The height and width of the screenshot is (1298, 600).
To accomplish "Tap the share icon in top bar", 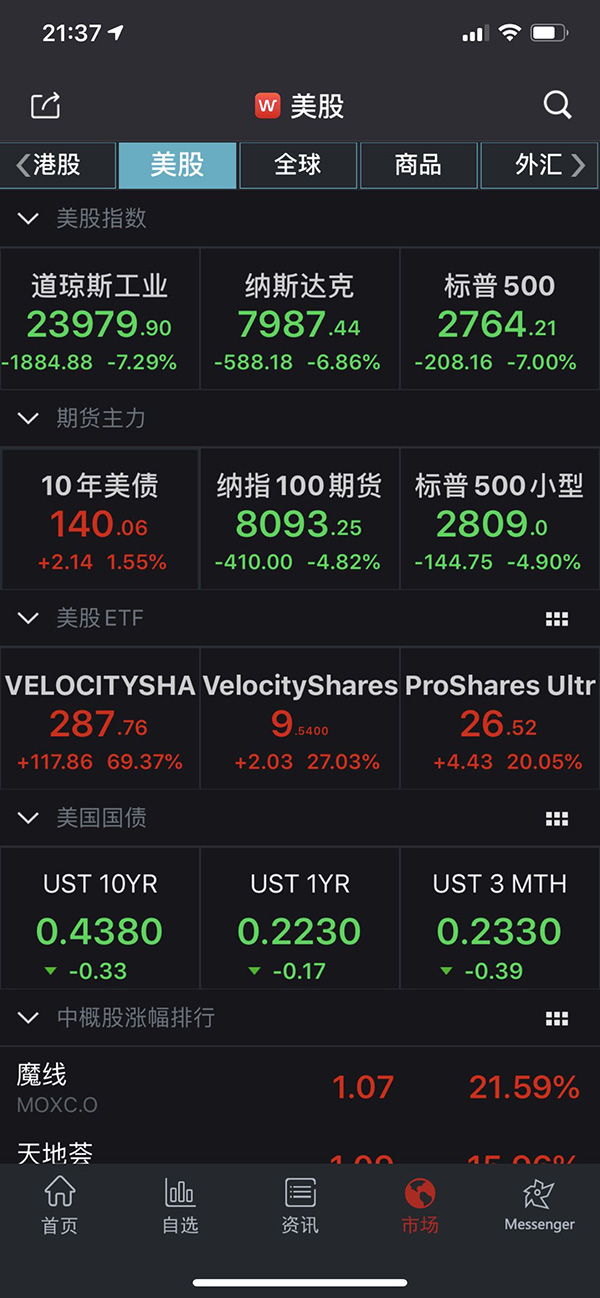I will click(46, 105).
